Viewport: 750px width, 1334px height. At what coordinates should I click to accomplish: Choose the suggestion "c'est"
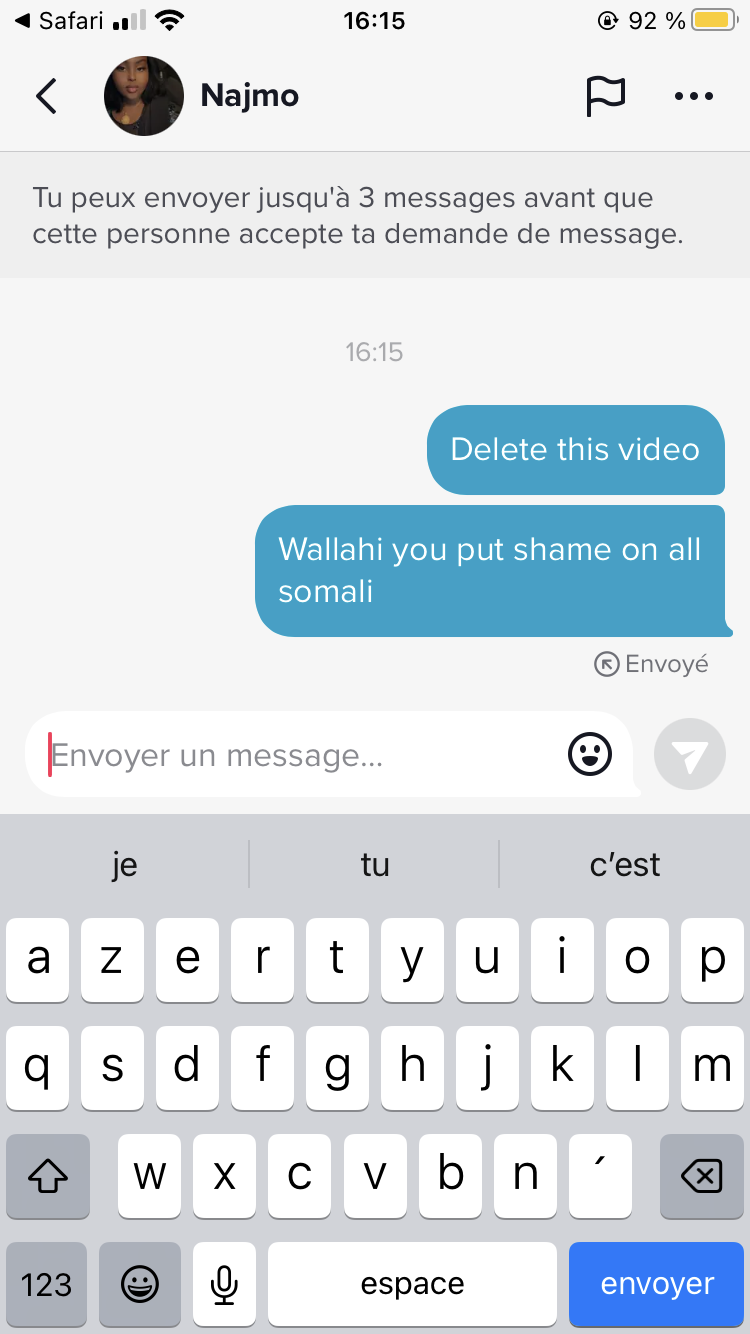click(x=625, y=864)
